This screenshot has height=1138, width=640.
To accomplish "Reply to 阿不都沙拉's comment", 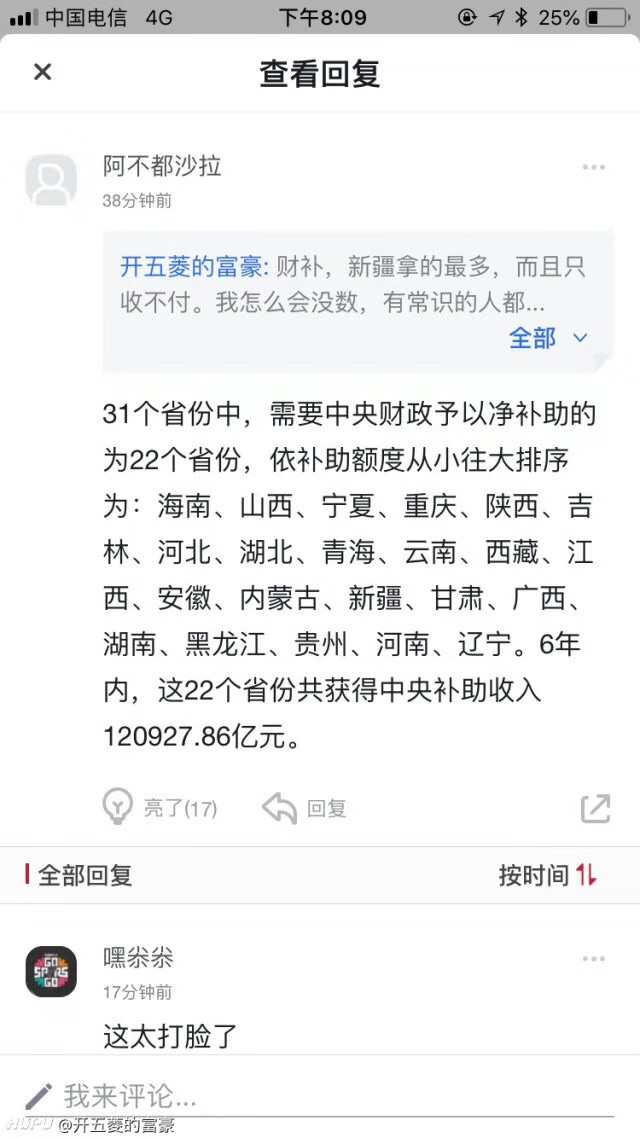I will 305,808.
